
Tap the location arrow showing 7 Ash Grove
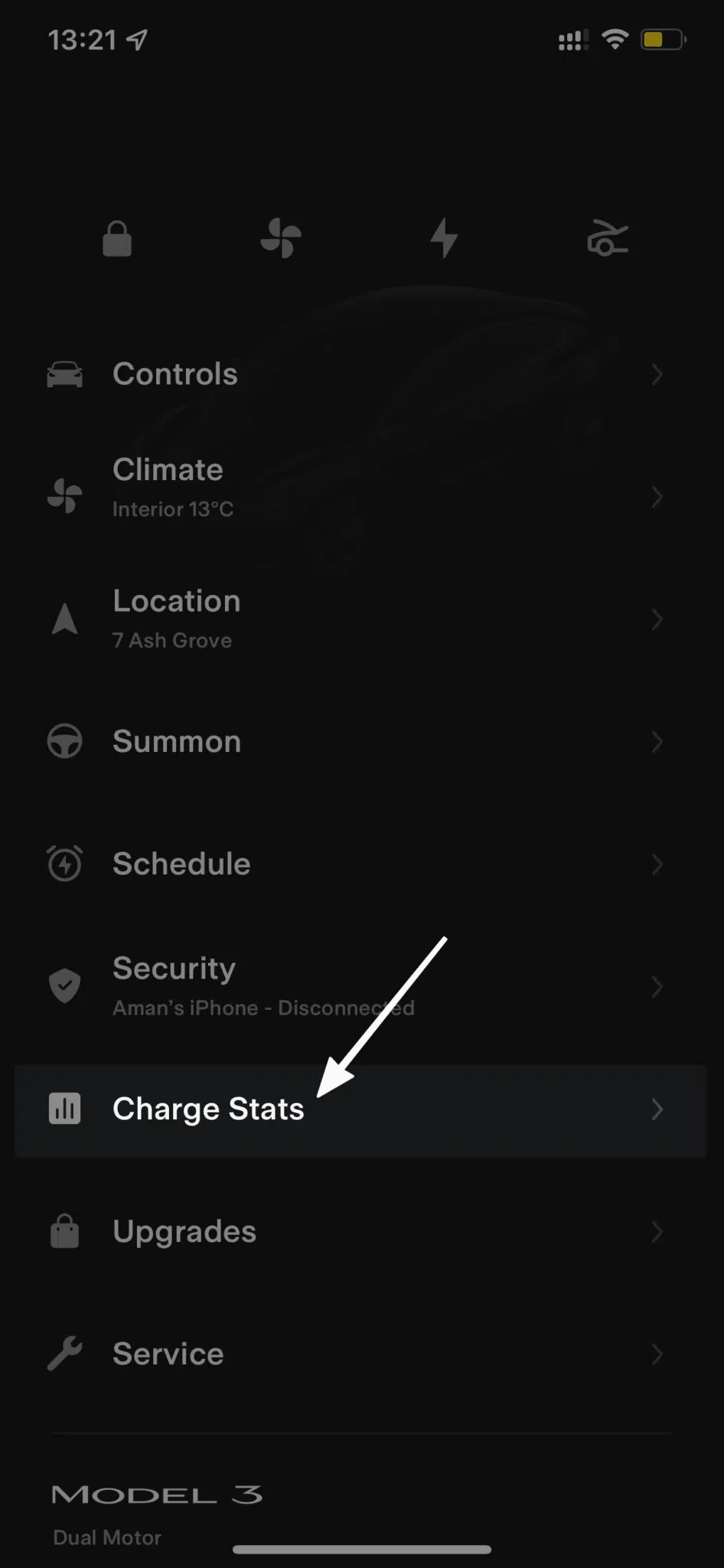click(x=64, y=620)
